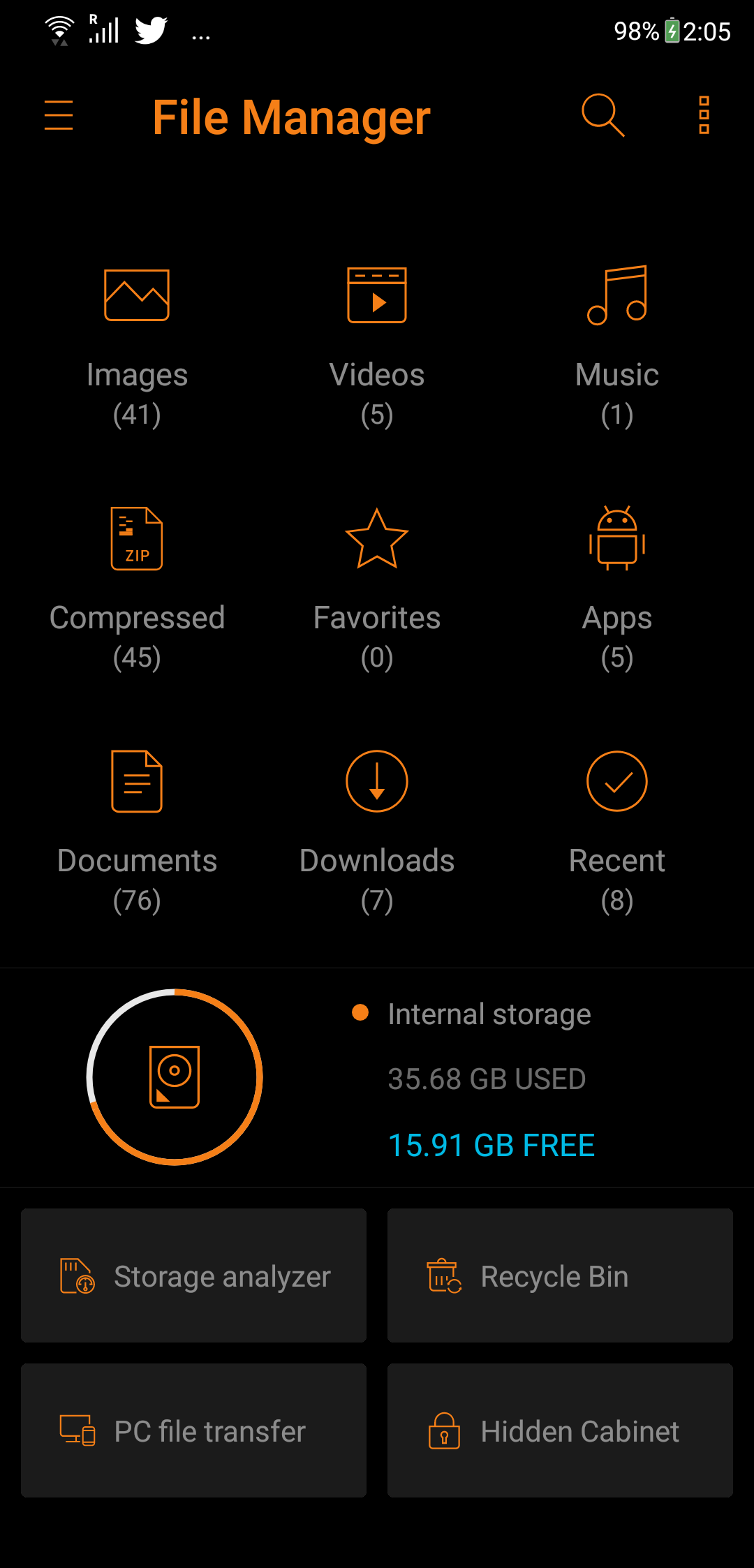Image resolution: width=754 pixels, height=1568 pixels.
Task: Open the hamburger drawer menu
Action: [x=59, y=115]
